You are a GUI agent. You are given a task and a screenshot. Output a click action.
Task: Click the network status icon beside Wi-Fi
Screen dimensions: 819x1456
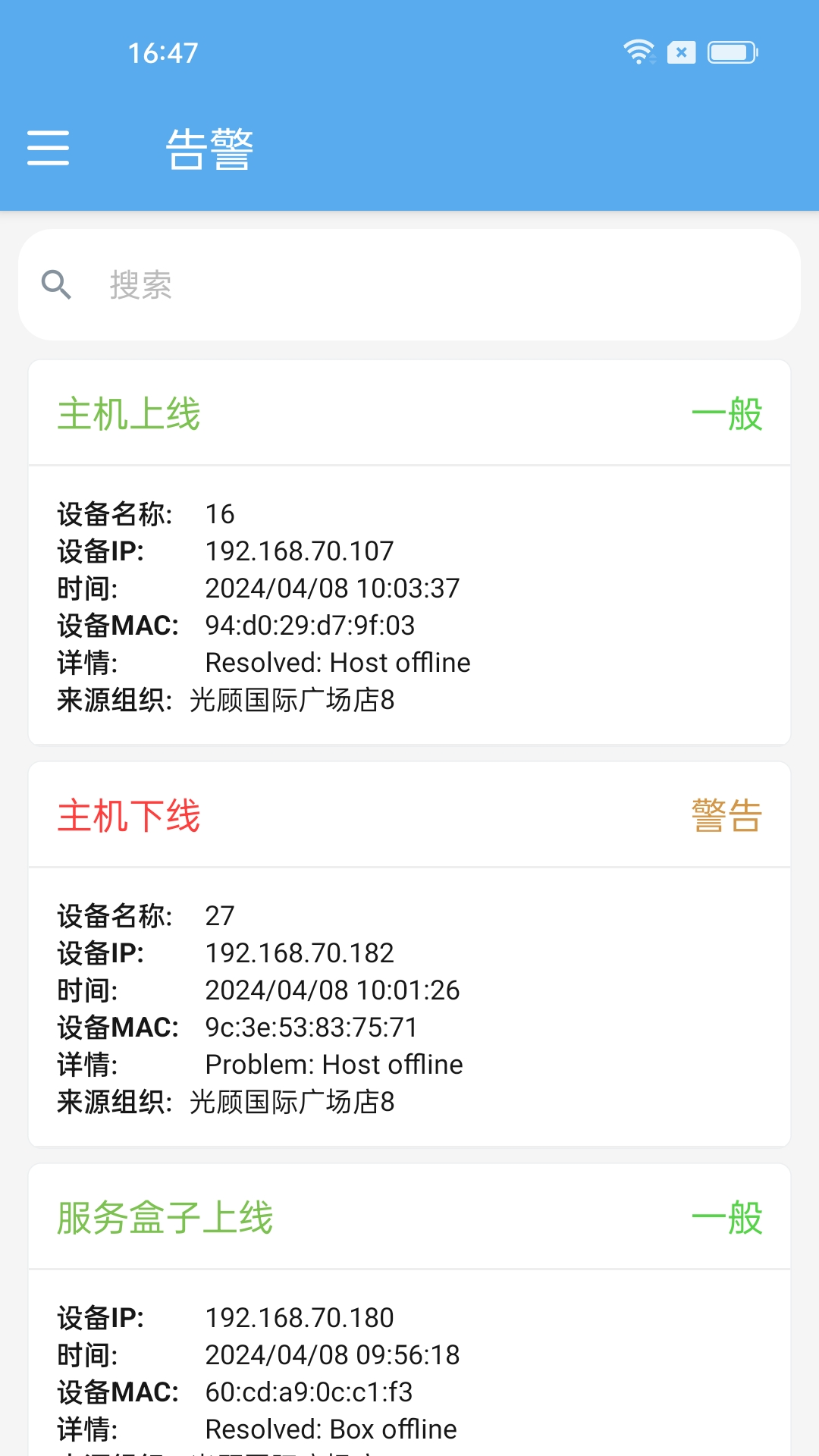[680, 52]
